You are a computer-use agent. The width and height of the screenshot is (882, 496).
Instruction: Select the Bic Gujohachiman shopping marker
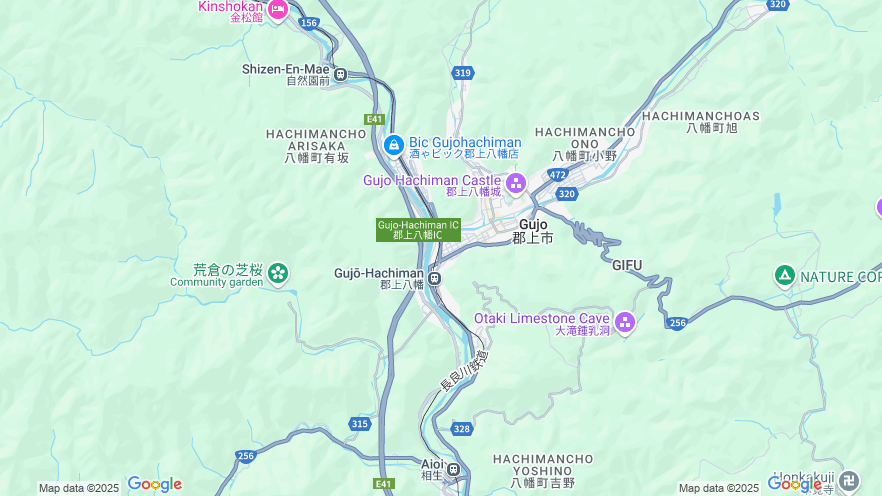(394, 146)
